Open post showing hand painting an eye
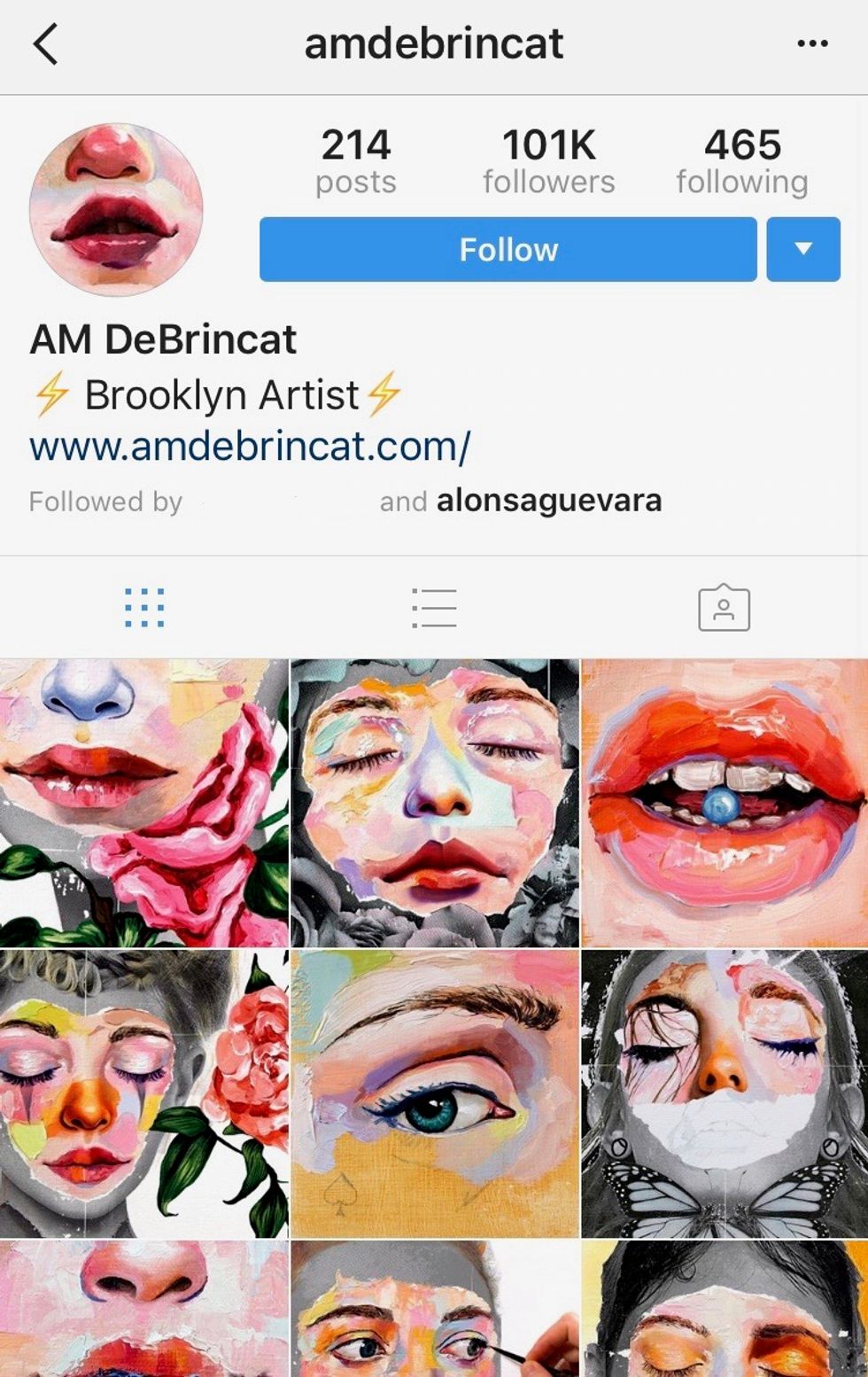The image size is (868, 1377). (x=435, y=1310)
